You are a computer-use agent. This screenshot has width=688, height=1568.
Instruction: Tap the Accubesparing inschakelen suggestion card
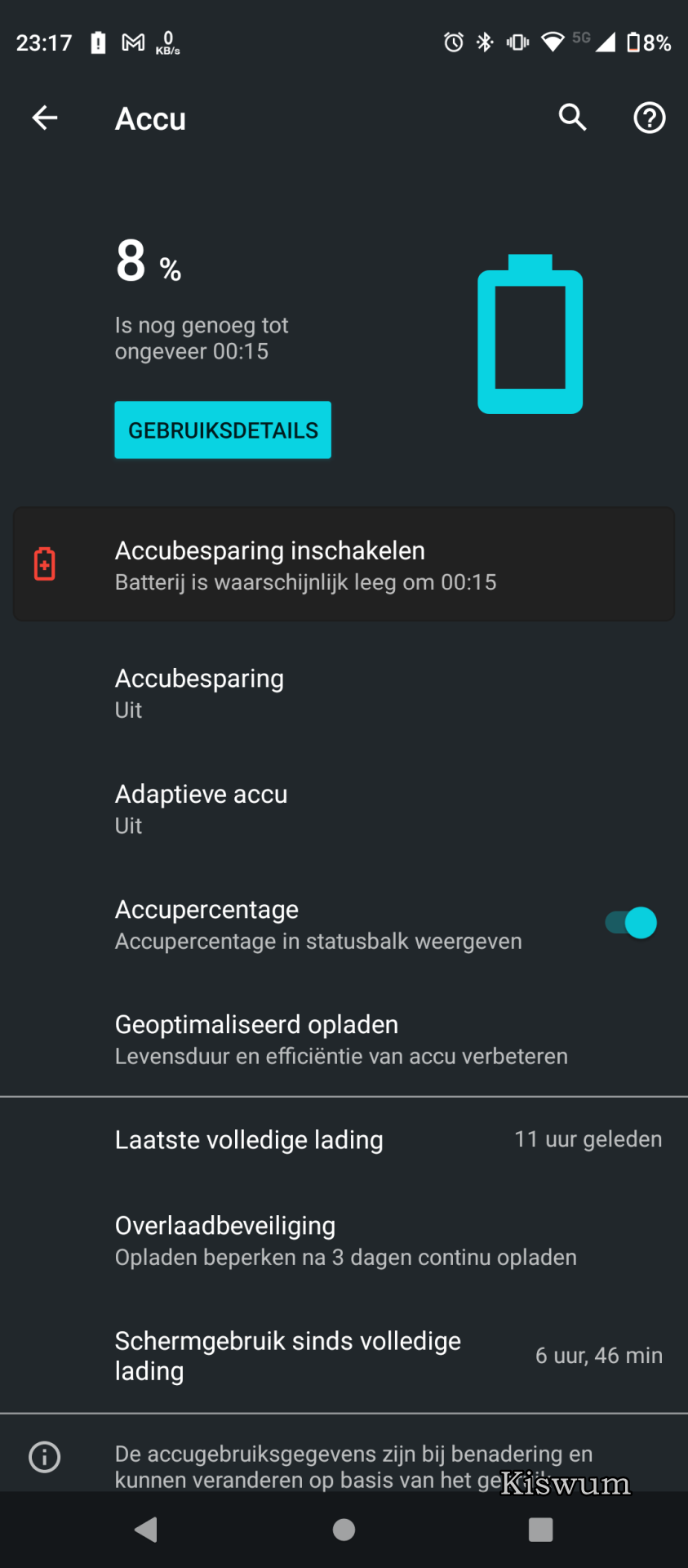pyautogui.click(x=344, y=564)
